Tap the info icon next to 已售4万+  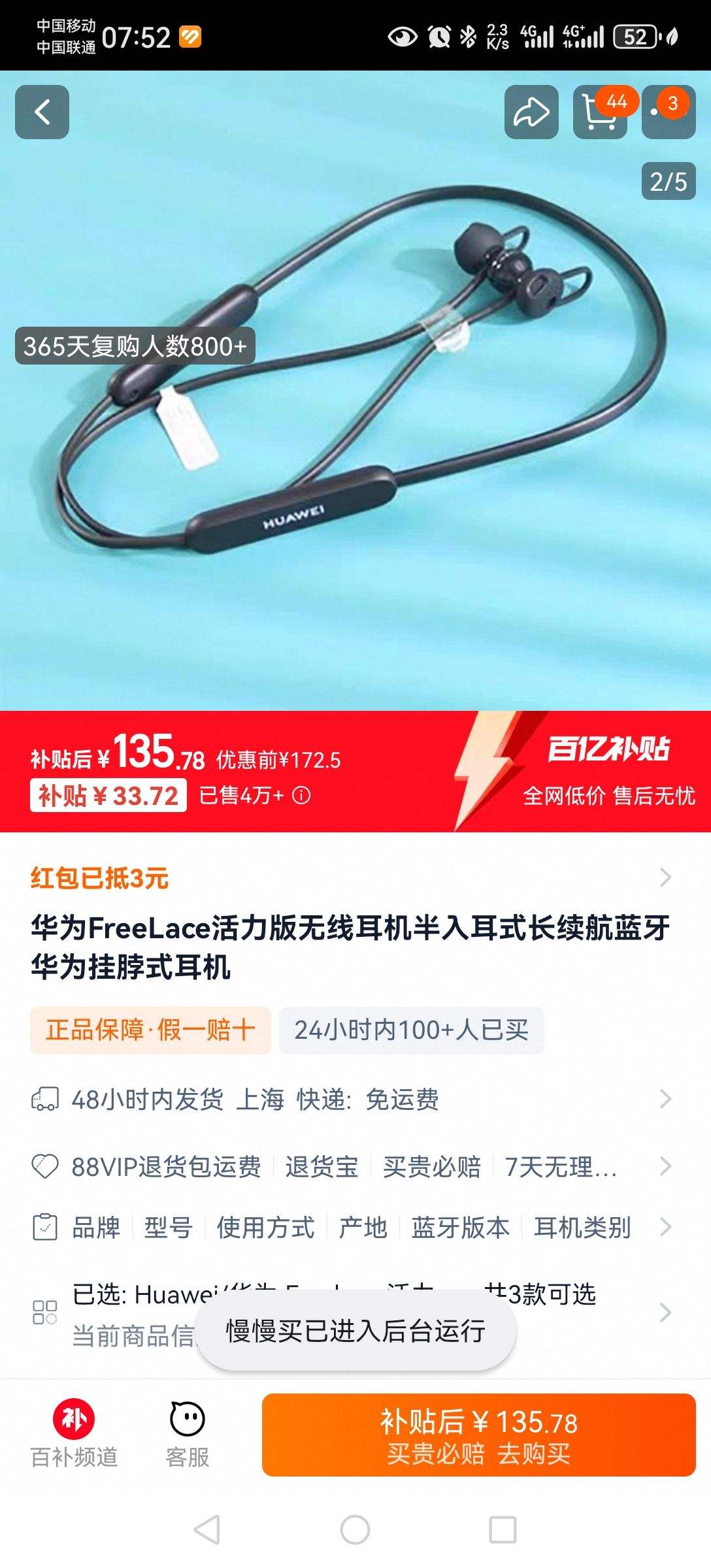click(301, 796)
